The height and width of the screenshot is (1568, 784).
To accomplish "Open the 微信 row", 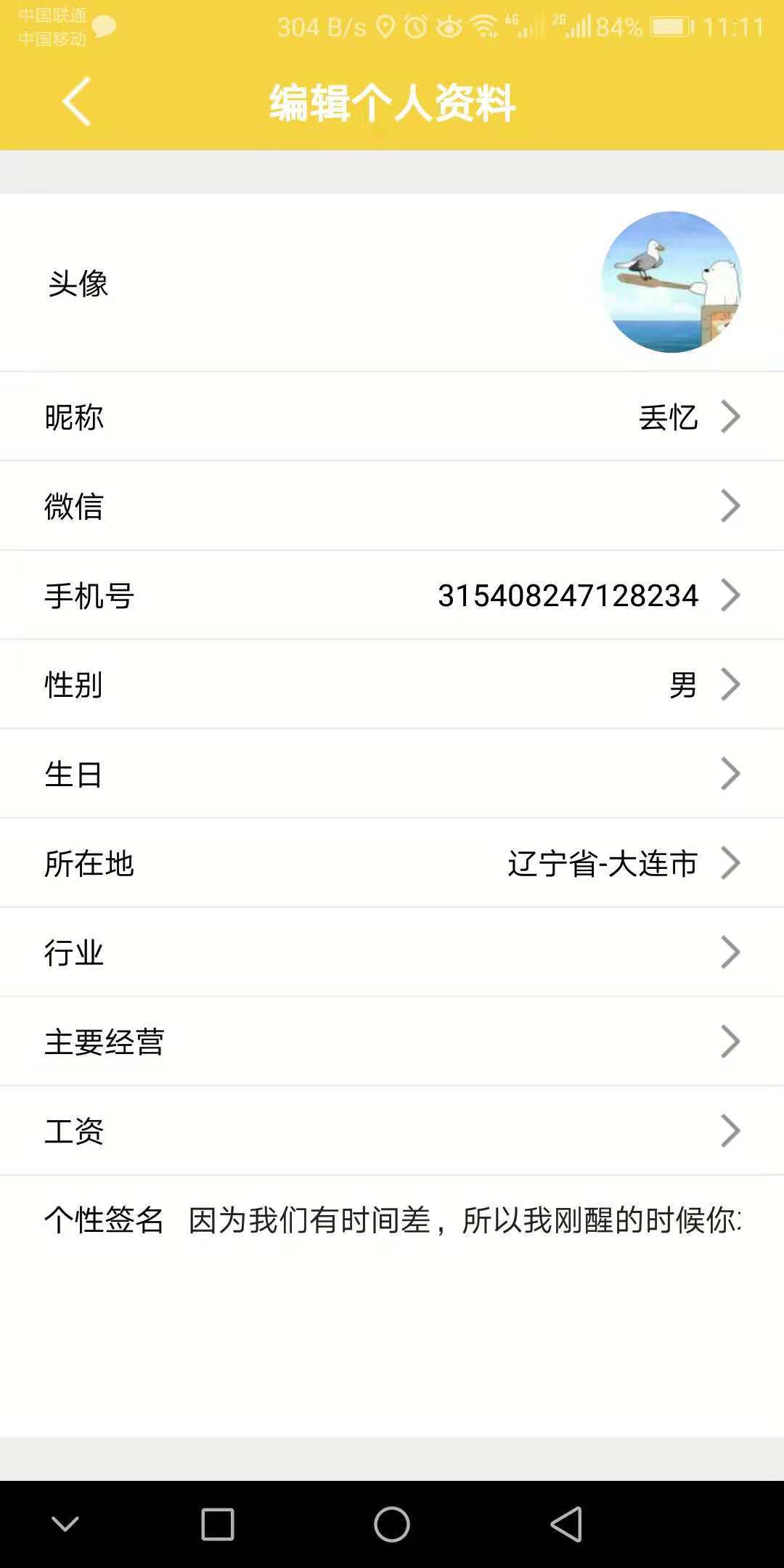I will 392,506.
